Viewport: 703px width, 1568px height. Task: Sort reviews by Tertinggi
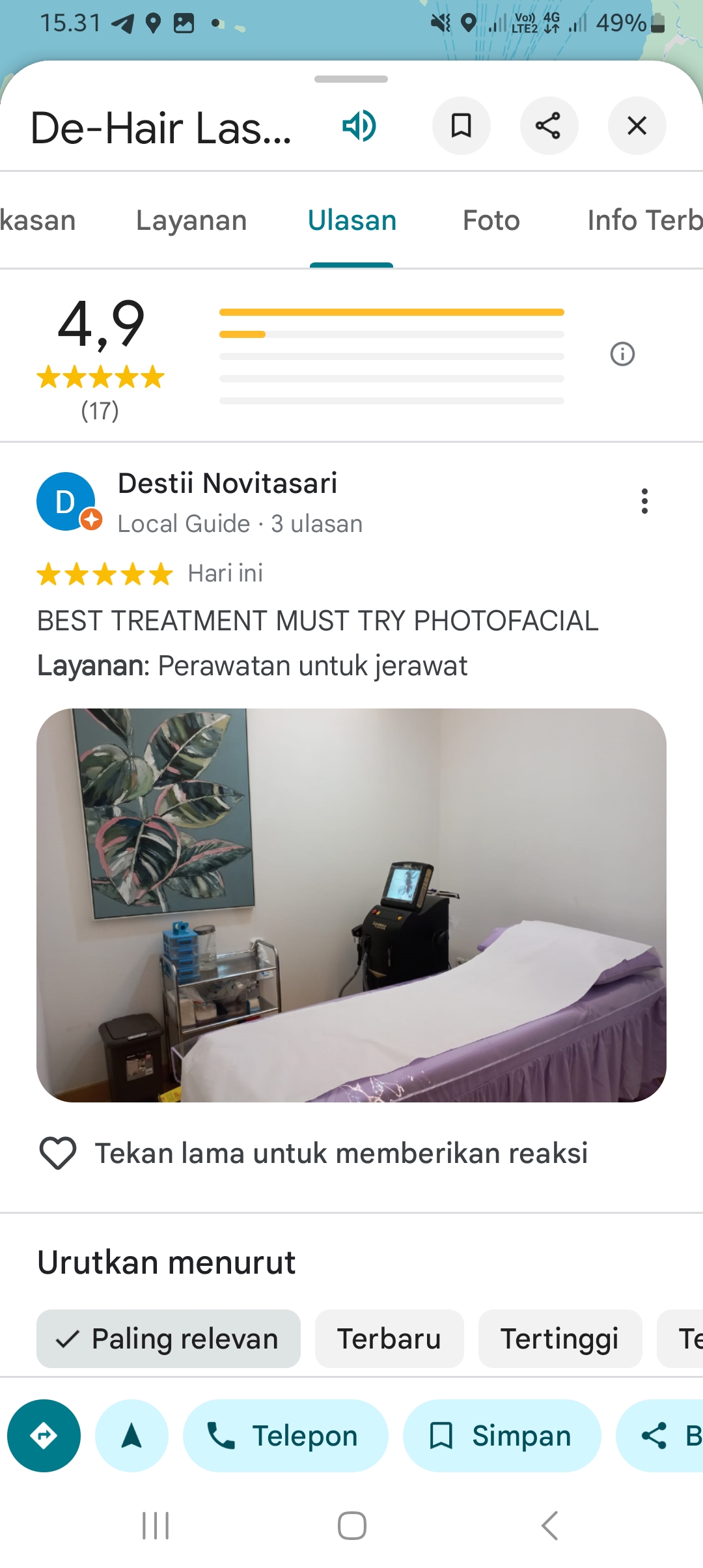560,1339
